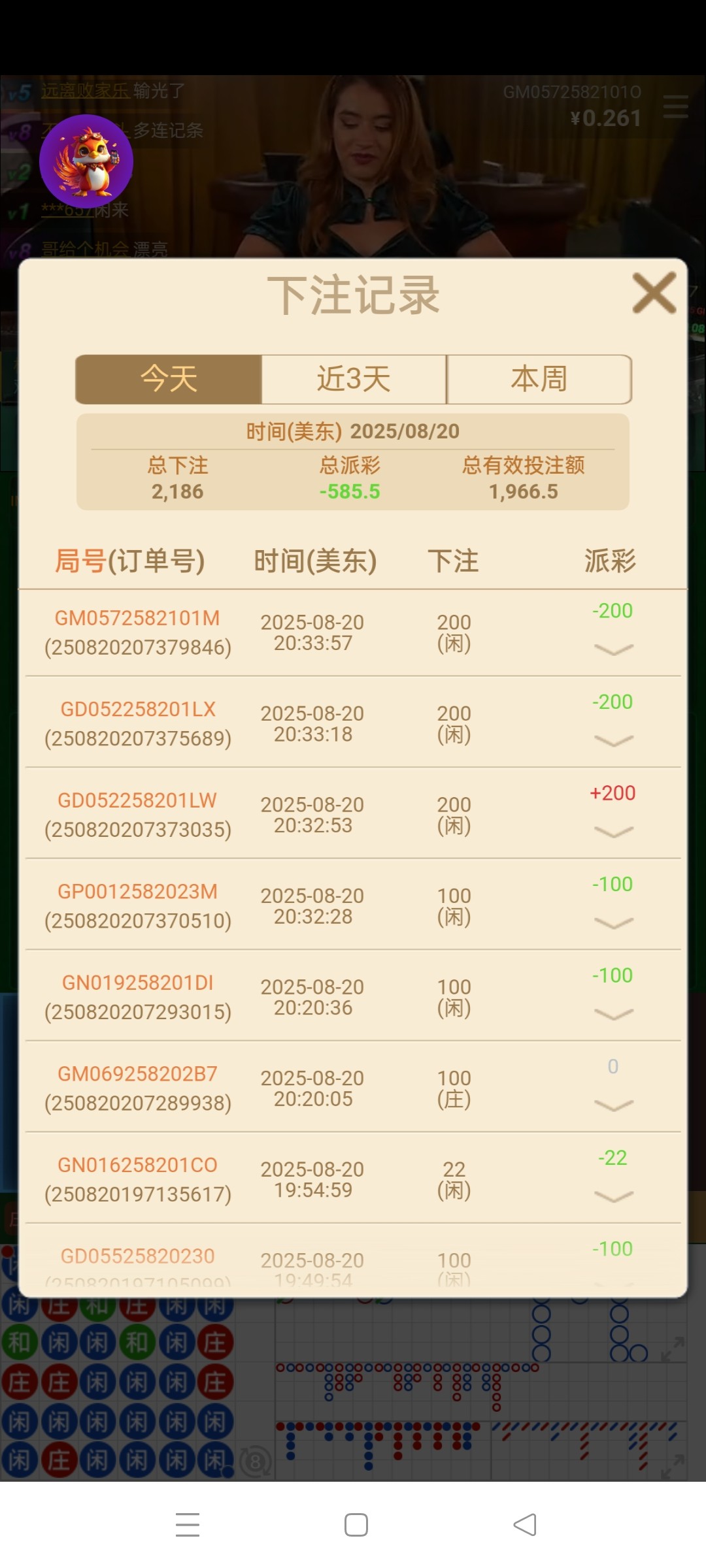Expand details for bet GN016258201CO
Image resolution: width=706 pixels, height=1568 pixels.
[x=613, y=1196]
